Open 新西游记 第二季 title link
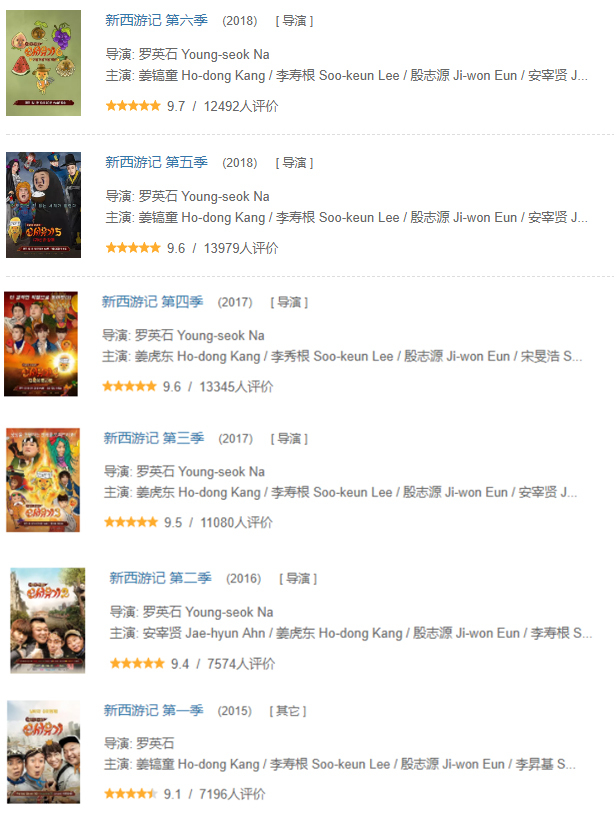Screen dimensions: 614x823 (x=160, y=578)
